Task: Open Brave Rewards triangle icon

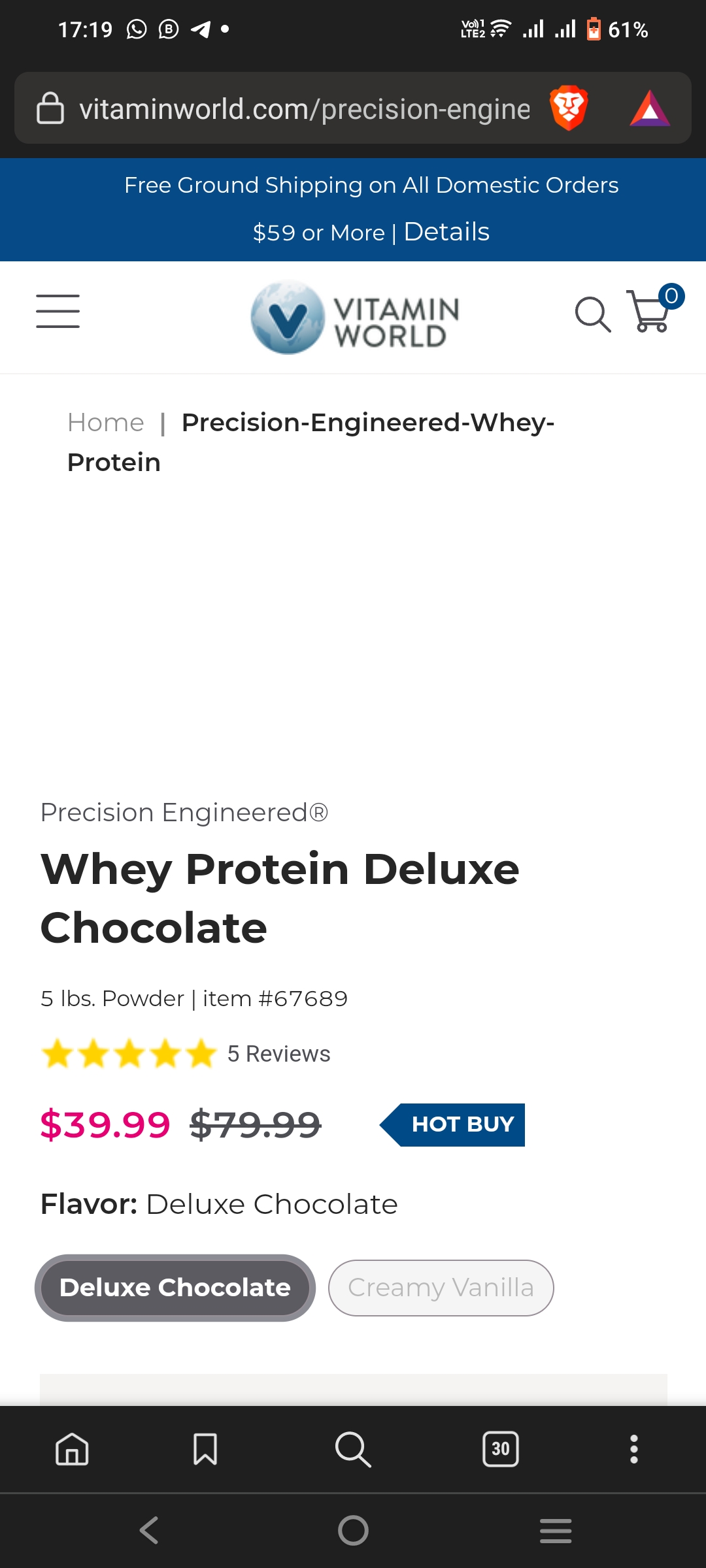Action: pyautogui.click(x=650, y=108)
